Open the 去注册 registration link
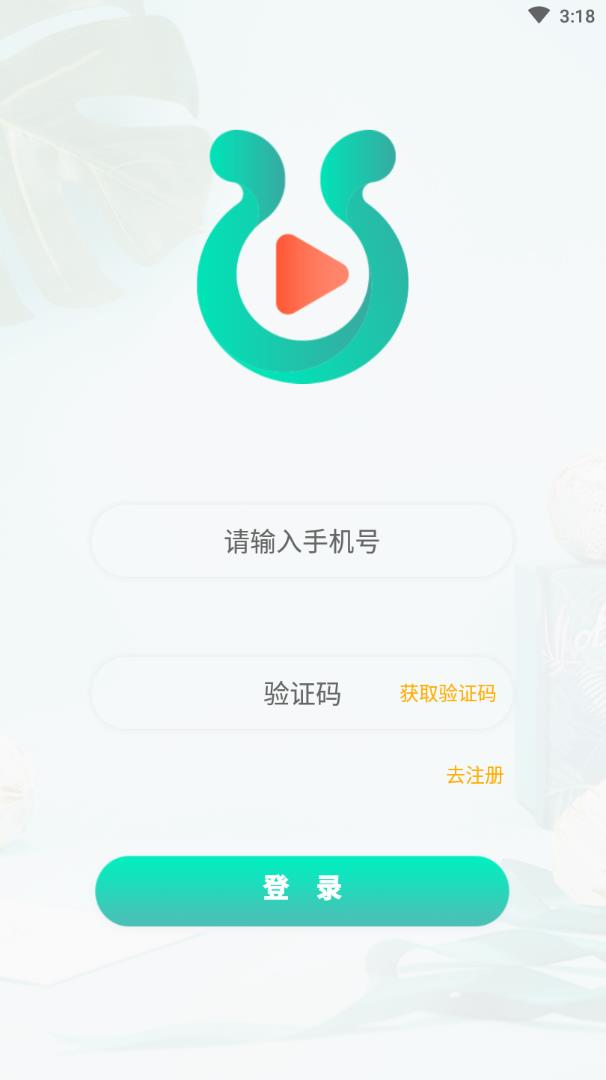Screen dimensions: 606x1080 [x=474, y=775]
